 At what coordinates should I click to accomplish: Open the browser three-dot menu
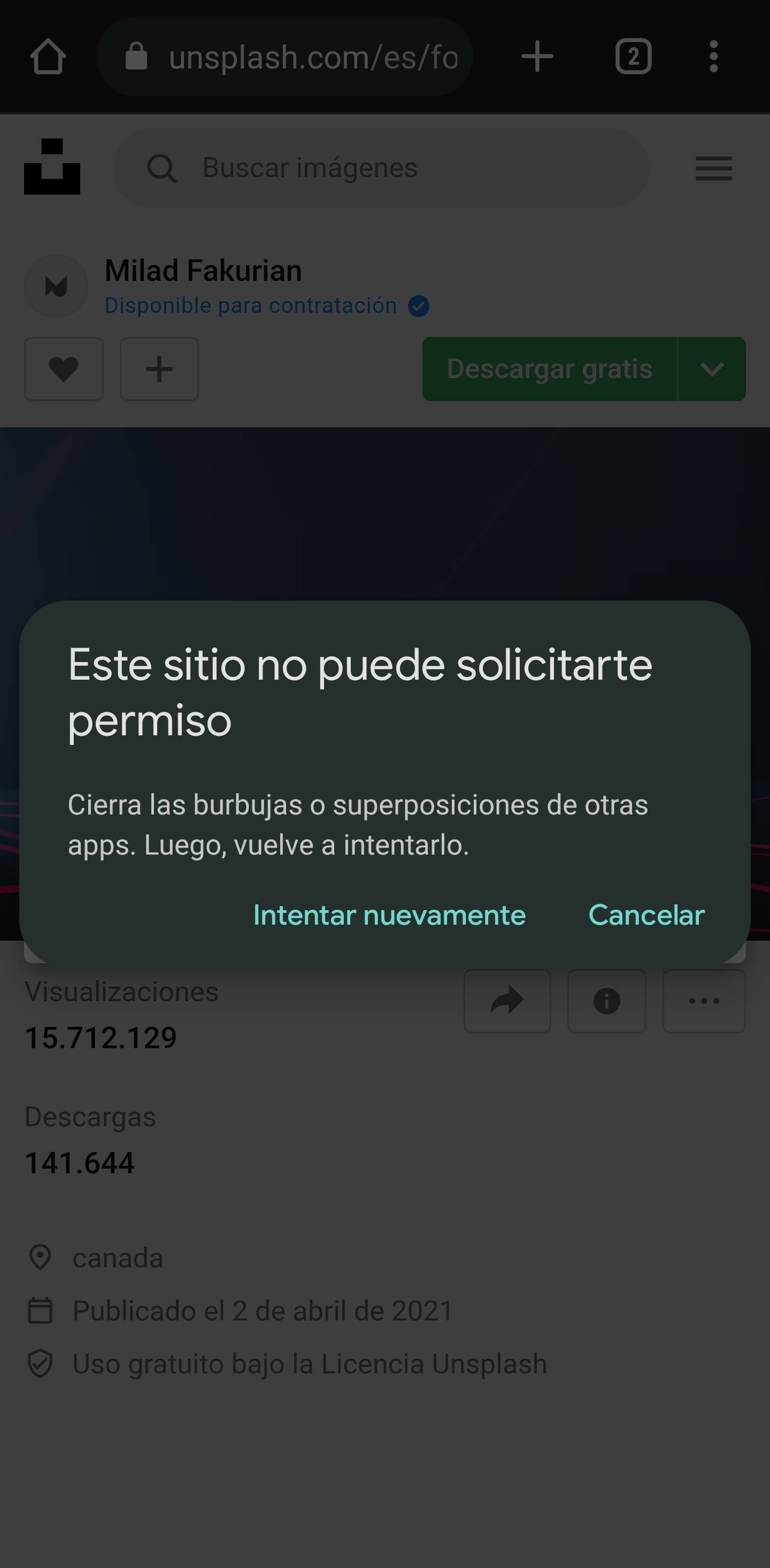[x=713, y=56]
